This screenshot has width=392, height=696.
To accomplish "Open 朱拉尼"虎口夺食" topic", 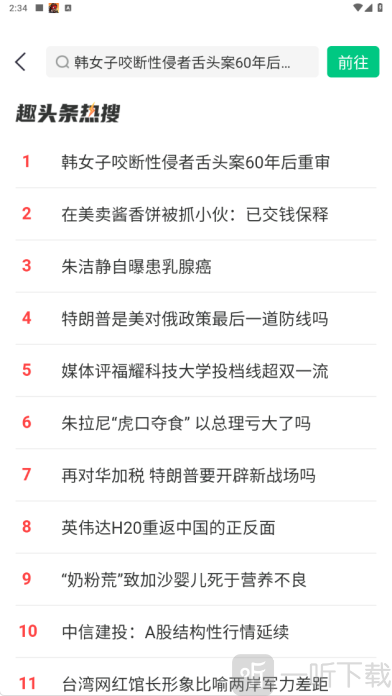I will point(196,423).
